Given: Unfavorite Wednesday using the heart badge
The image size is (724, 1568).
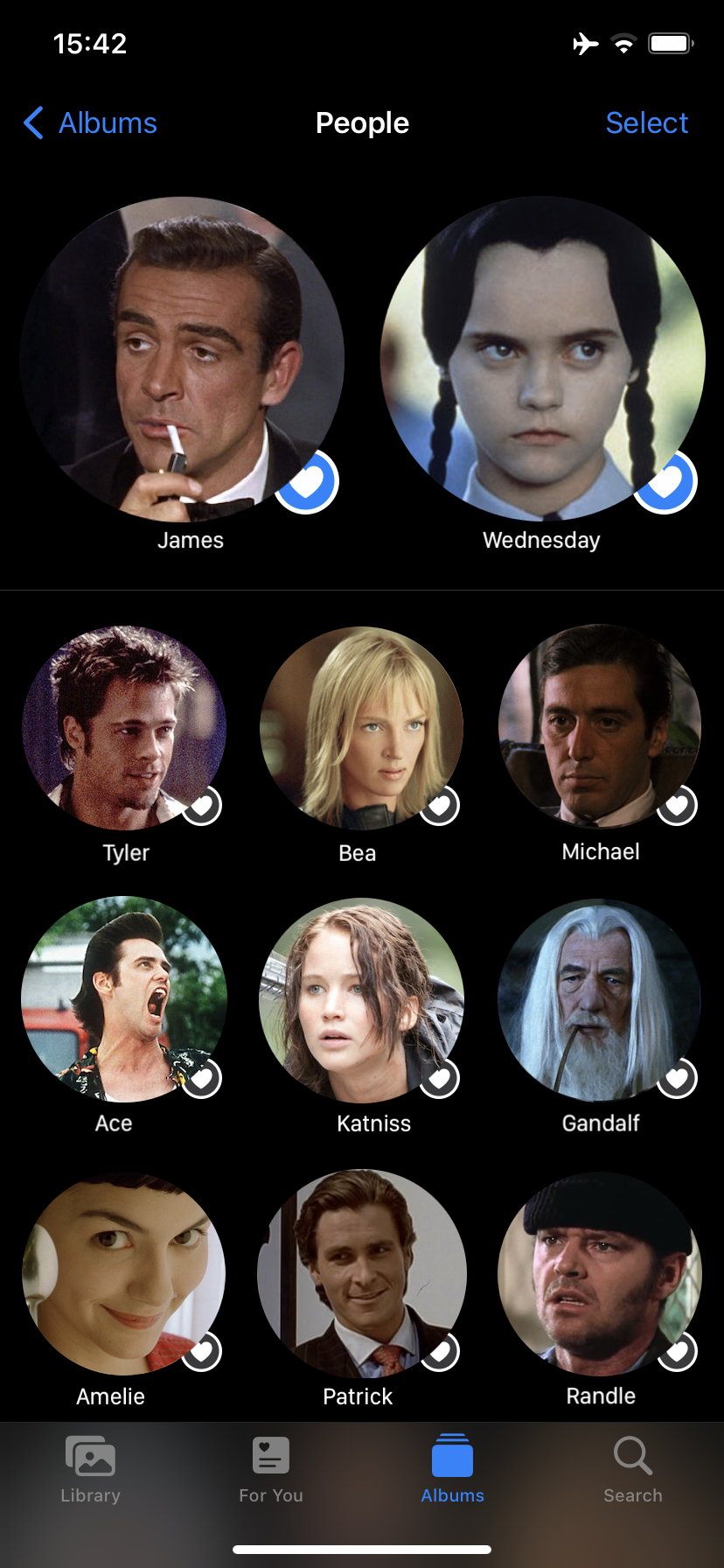Looking at the screenshot, I should pos(666,481).
